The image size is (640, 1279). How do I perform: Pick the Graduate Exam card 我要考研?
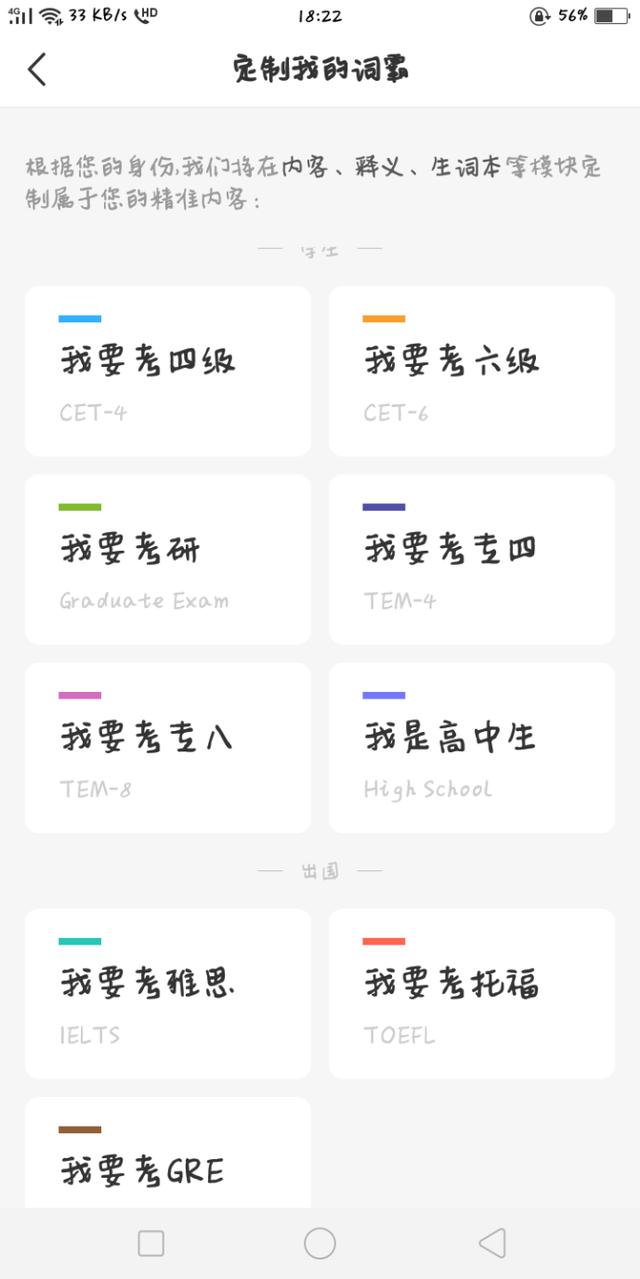pos(168,559)
